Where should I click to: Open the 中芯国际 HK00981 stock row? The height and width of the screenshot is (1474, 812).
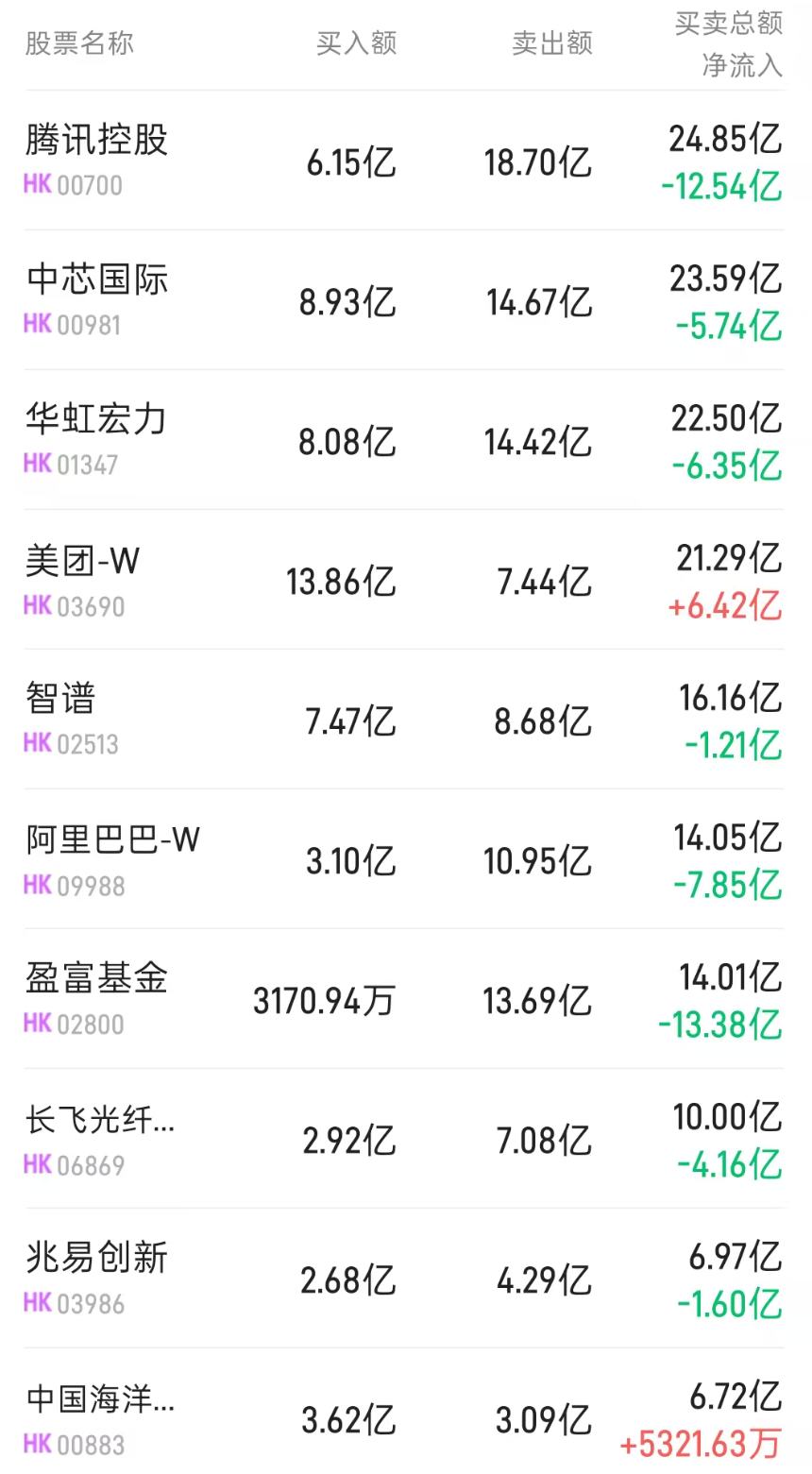[404, 300]
